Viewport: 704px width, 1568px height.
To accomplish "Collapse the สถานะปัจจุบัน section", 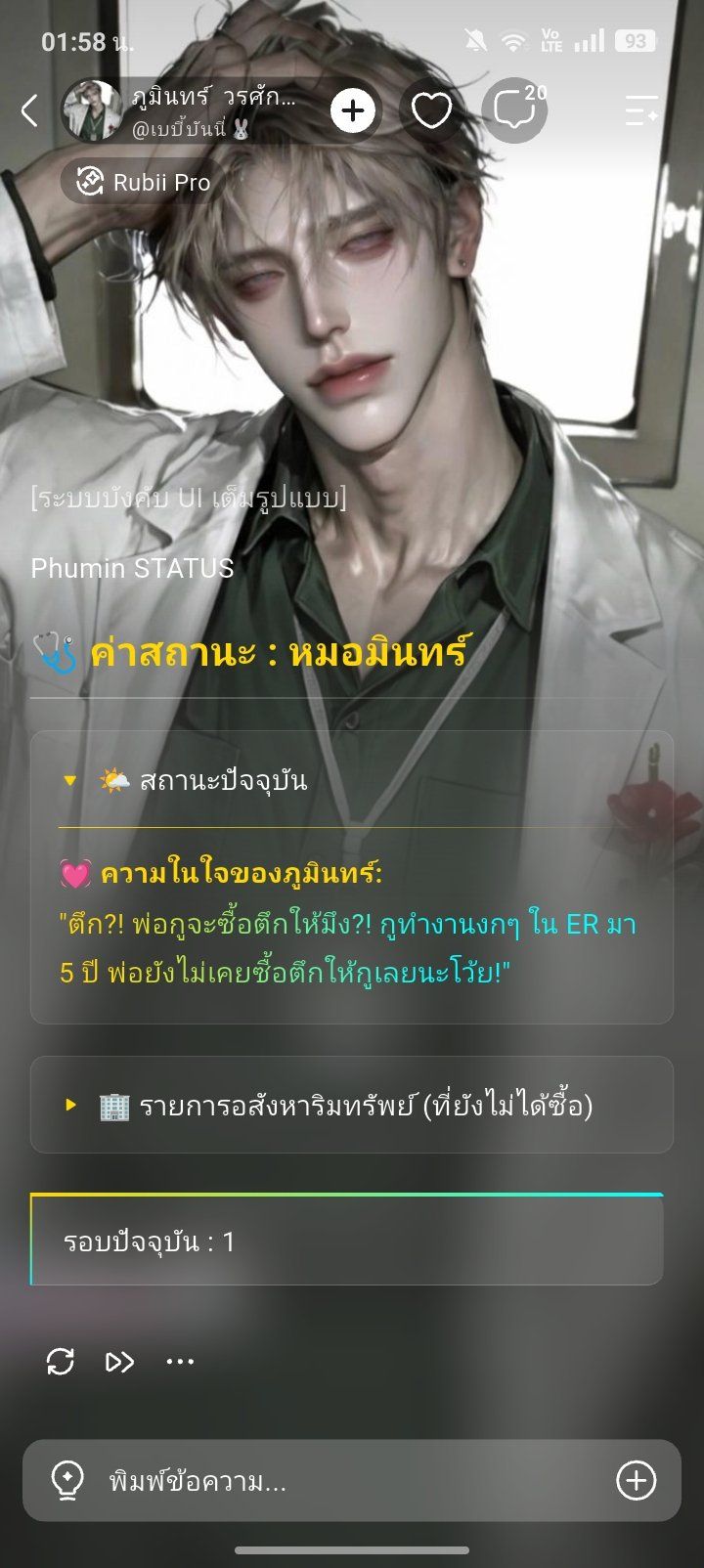I will pos(351,780).
